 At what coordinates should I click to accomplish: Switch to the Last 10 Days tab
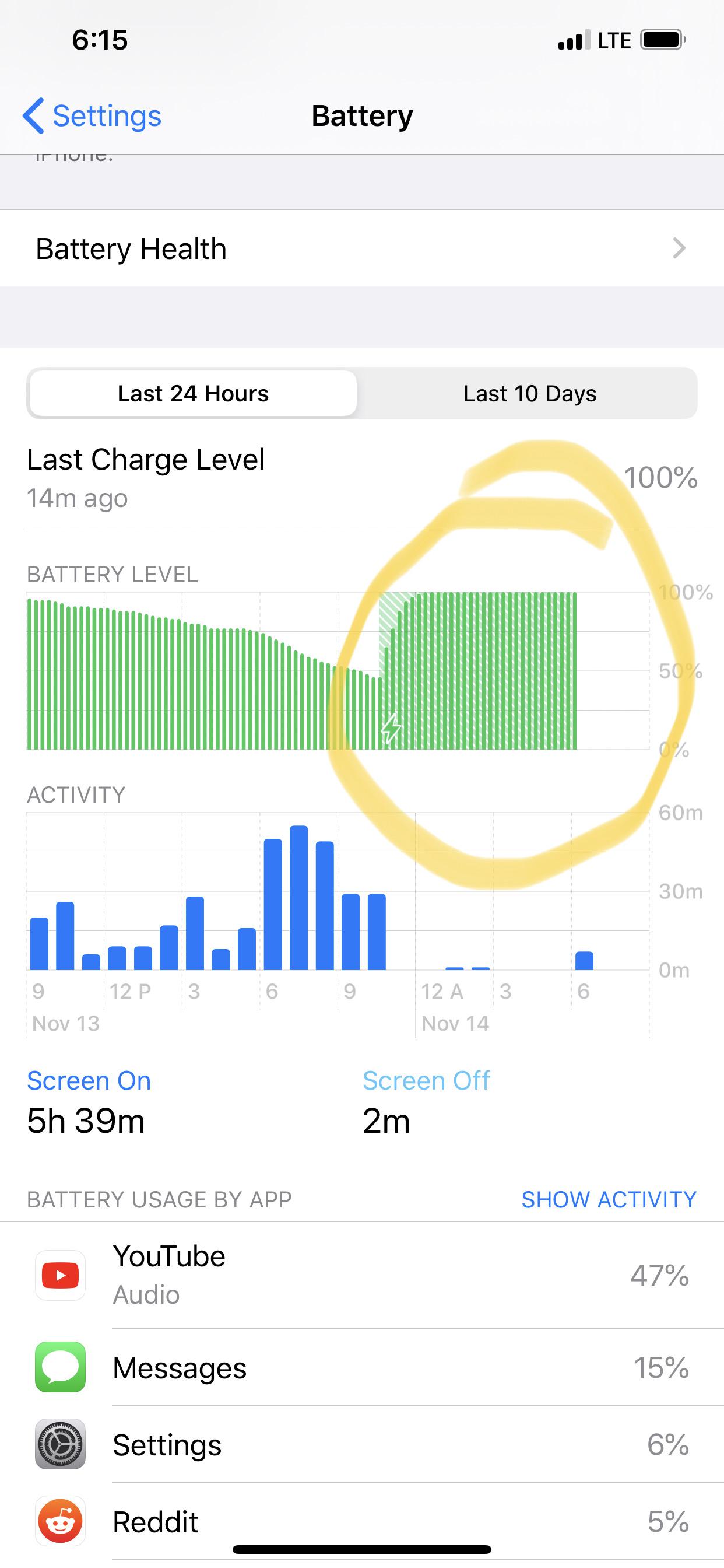529,393
